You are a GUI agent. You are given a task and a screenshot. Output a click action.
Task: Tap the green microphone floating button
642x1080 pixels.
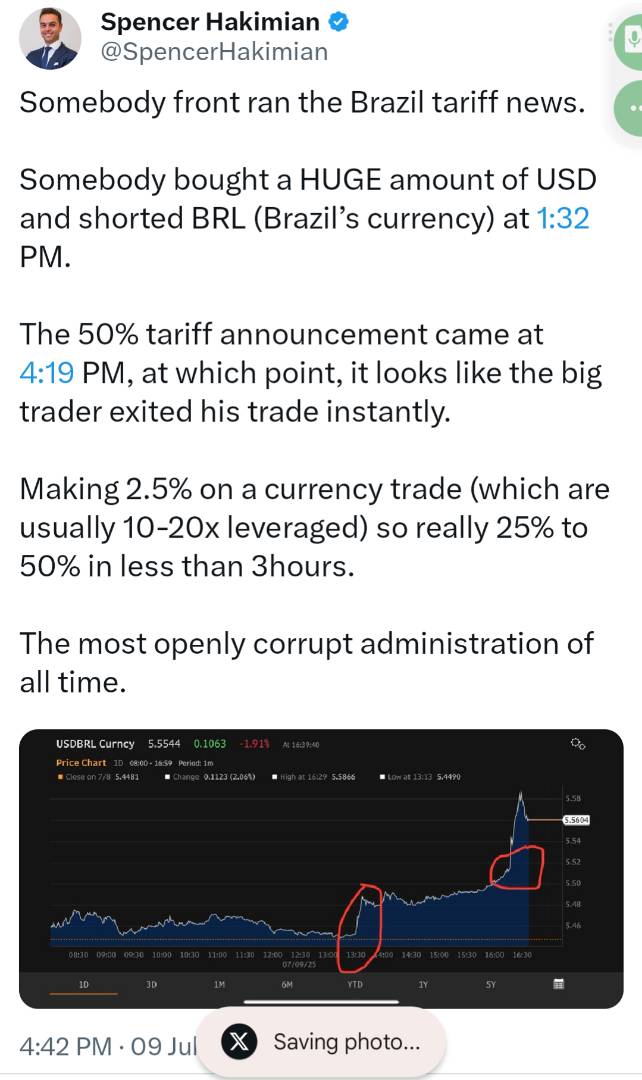click(629, 39)
